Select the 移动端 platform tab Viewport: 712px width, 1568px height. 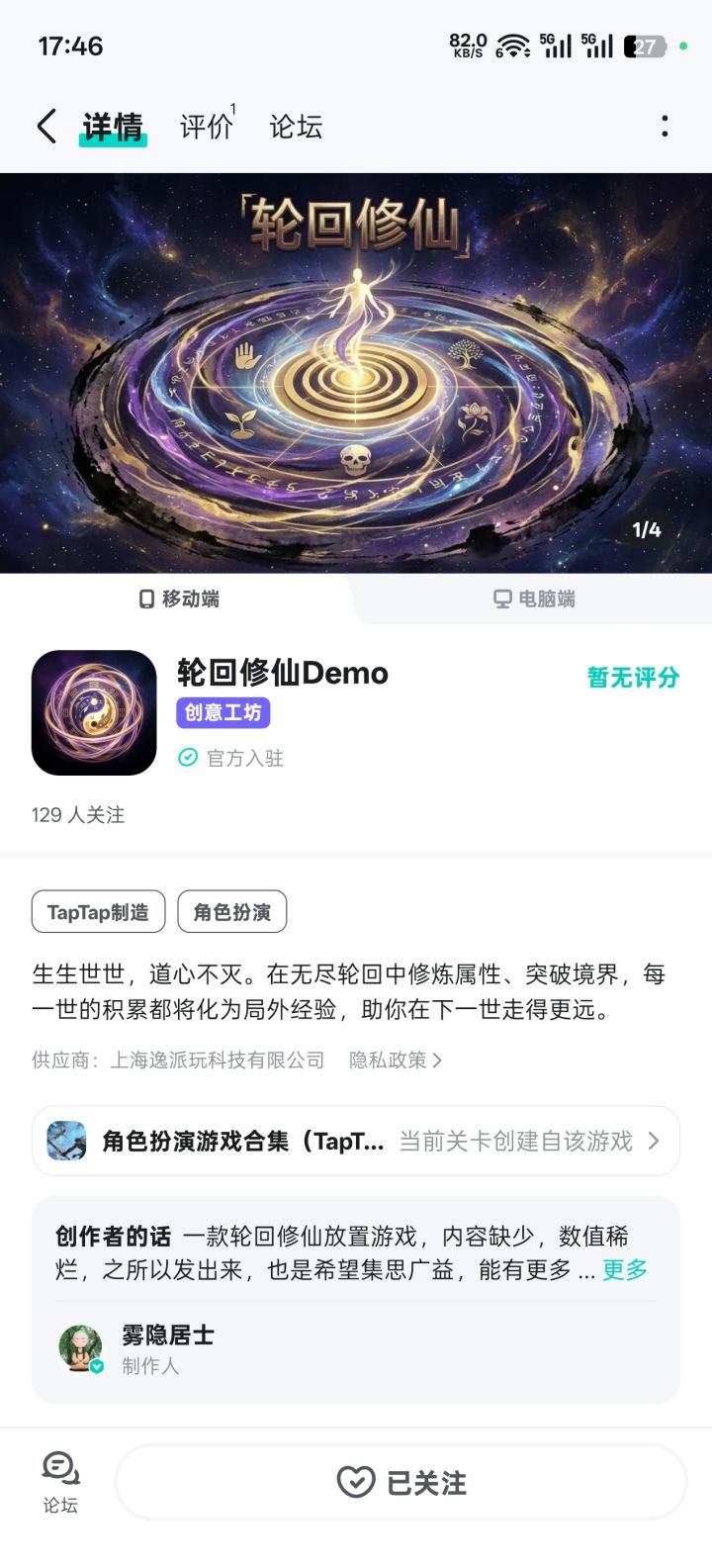[178, 599]
